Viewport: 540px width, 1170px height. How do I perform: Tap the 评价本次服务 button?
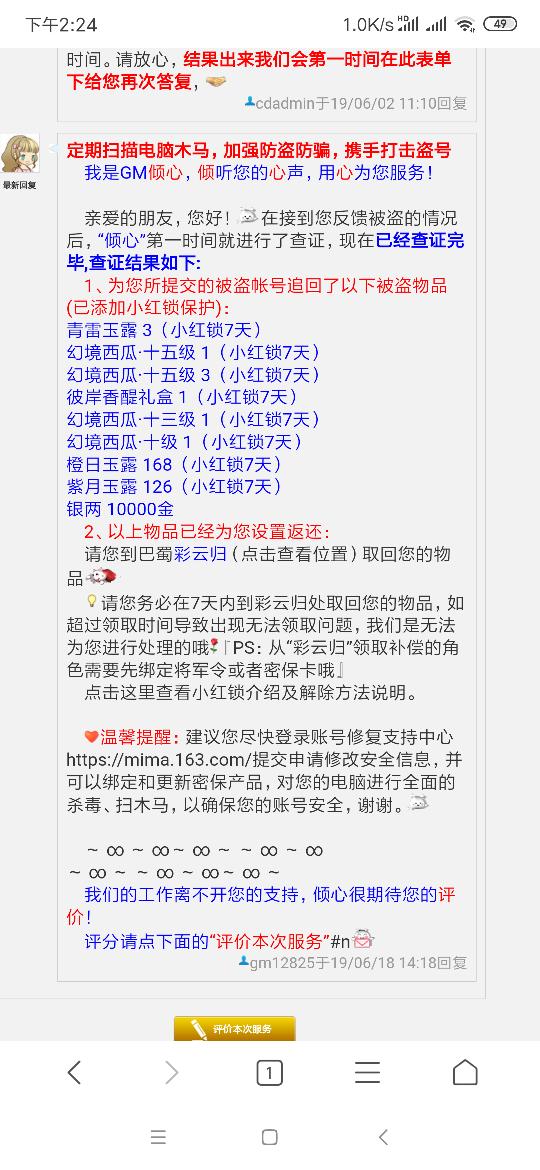tap(234, 1028)
